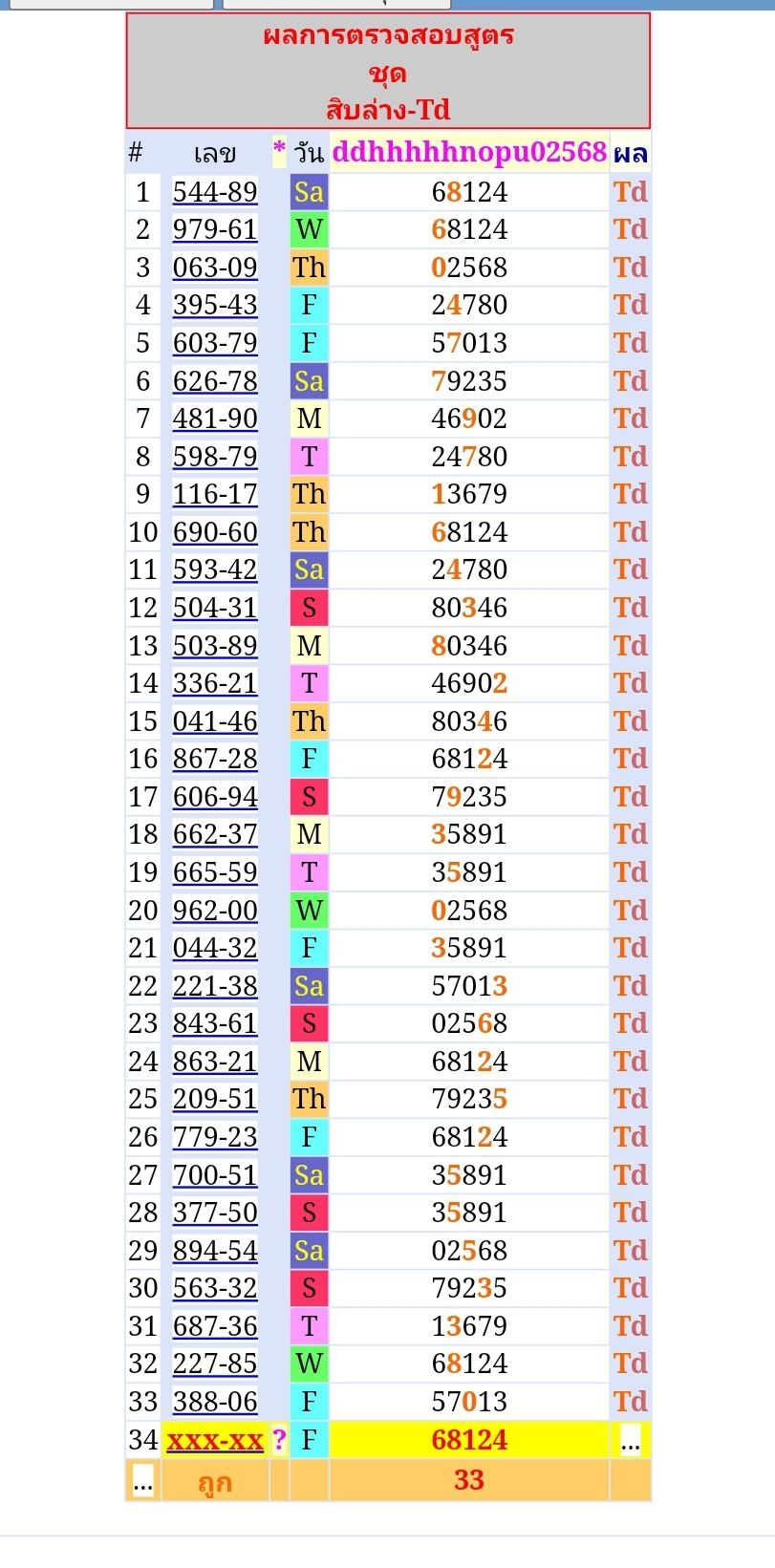Open the 867-28 number link

click(x=215, y=759)
